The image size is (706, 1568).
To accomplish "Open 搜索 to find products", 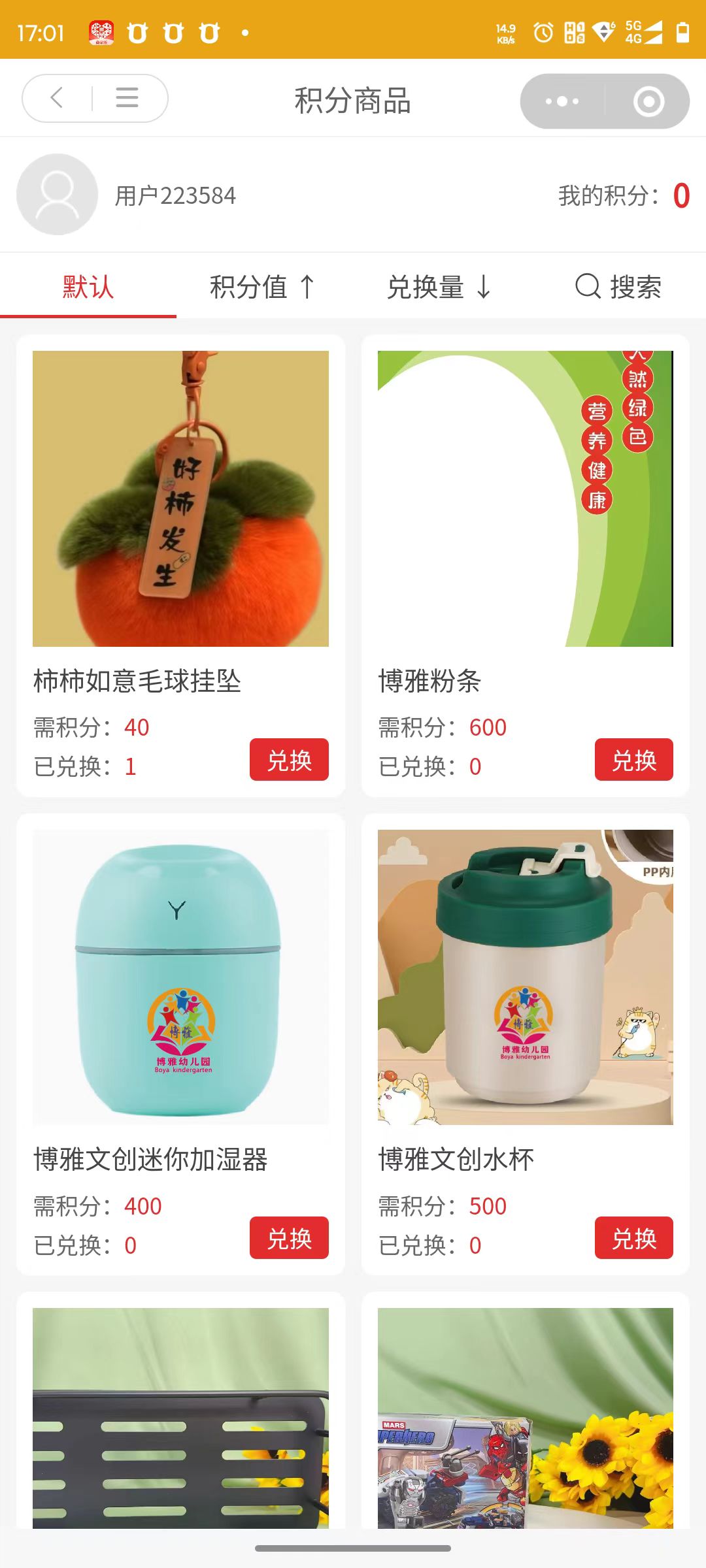I will click(x=618, y=287).
